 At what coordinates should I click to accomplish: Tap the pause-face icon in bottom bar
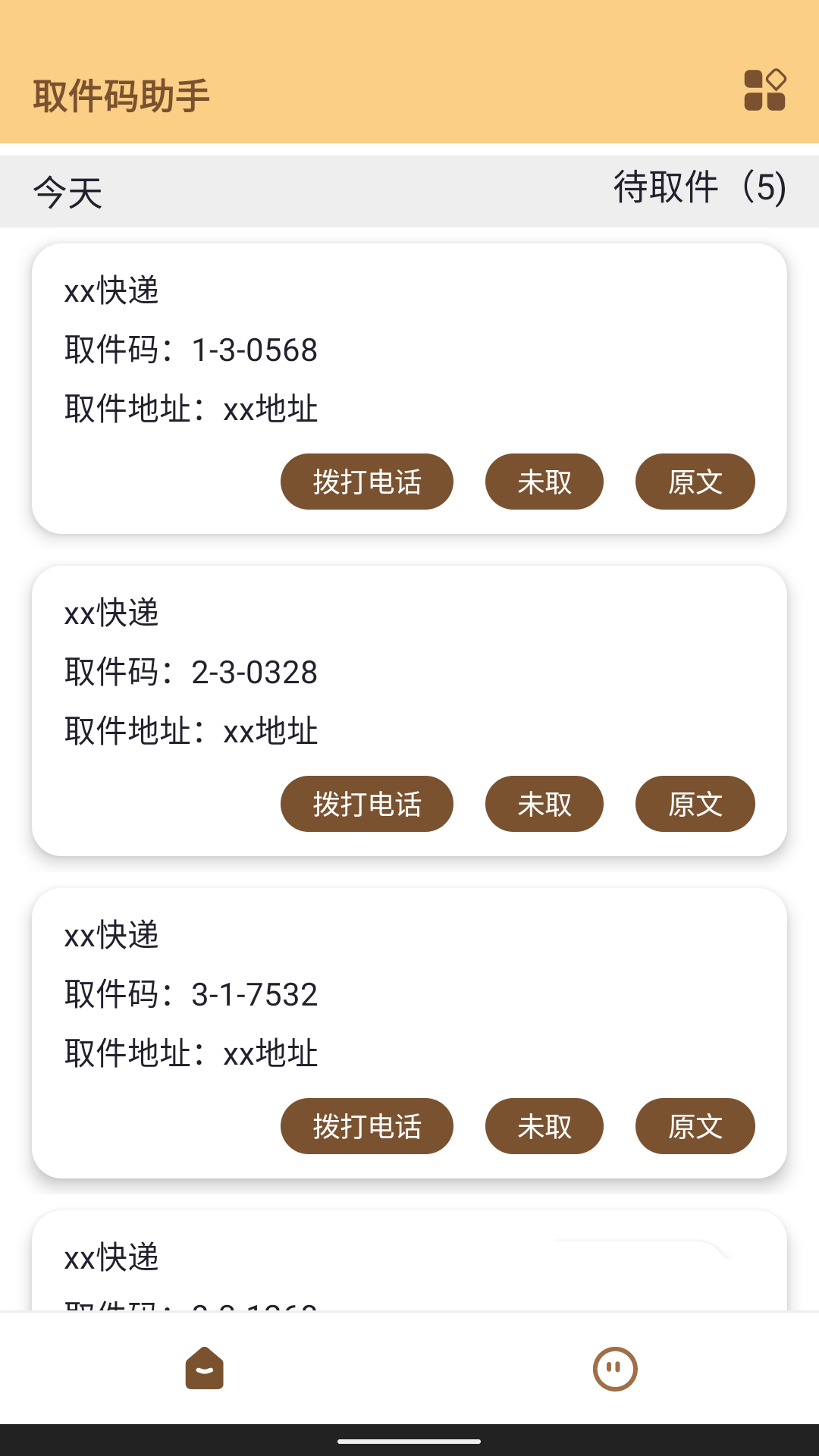614,1370
